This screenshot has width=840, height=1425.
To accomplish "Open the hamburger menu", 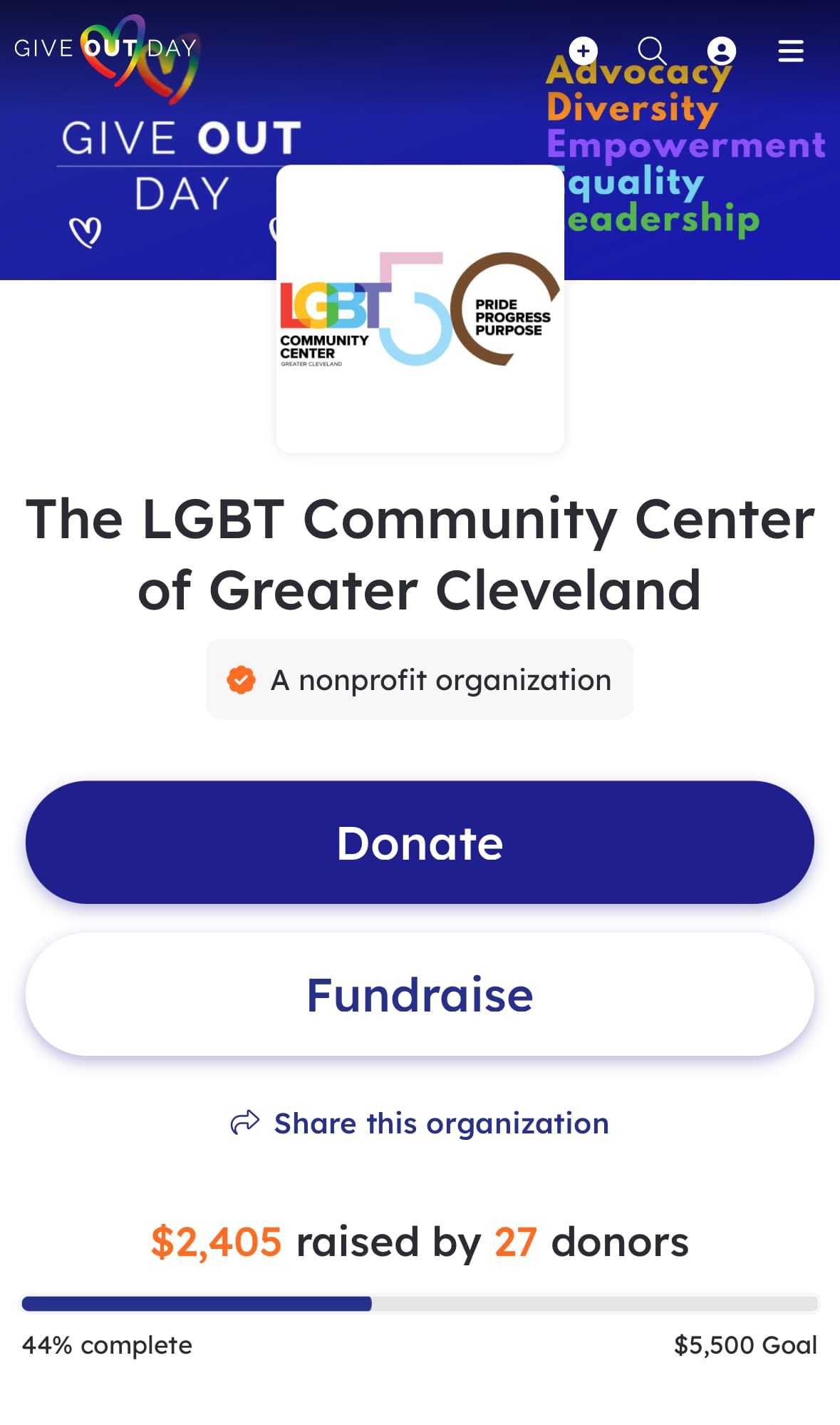I will click(791, 51).
